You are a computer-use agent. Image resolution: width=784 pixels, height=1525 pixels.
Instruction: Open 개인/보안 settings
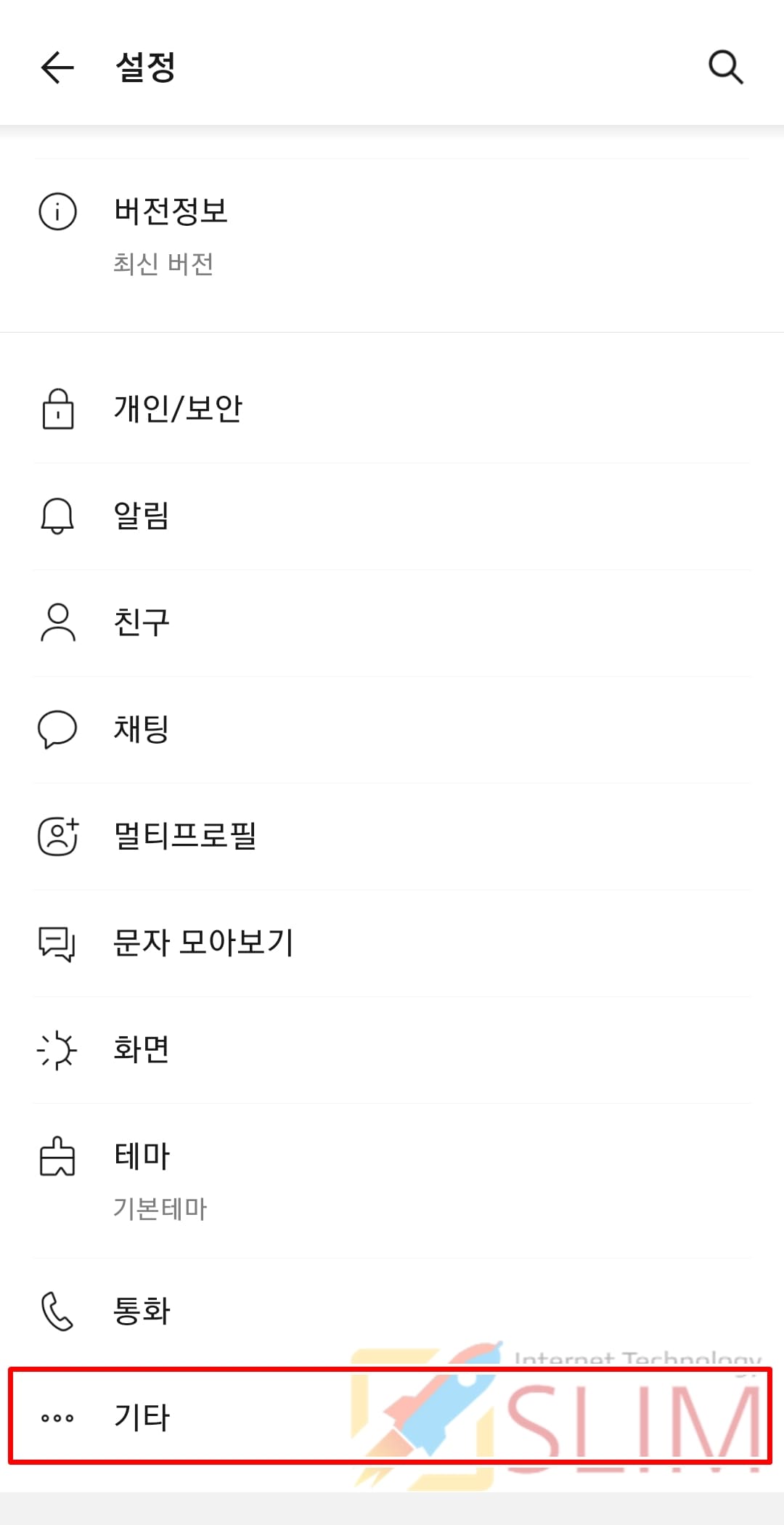coord(392,409)
